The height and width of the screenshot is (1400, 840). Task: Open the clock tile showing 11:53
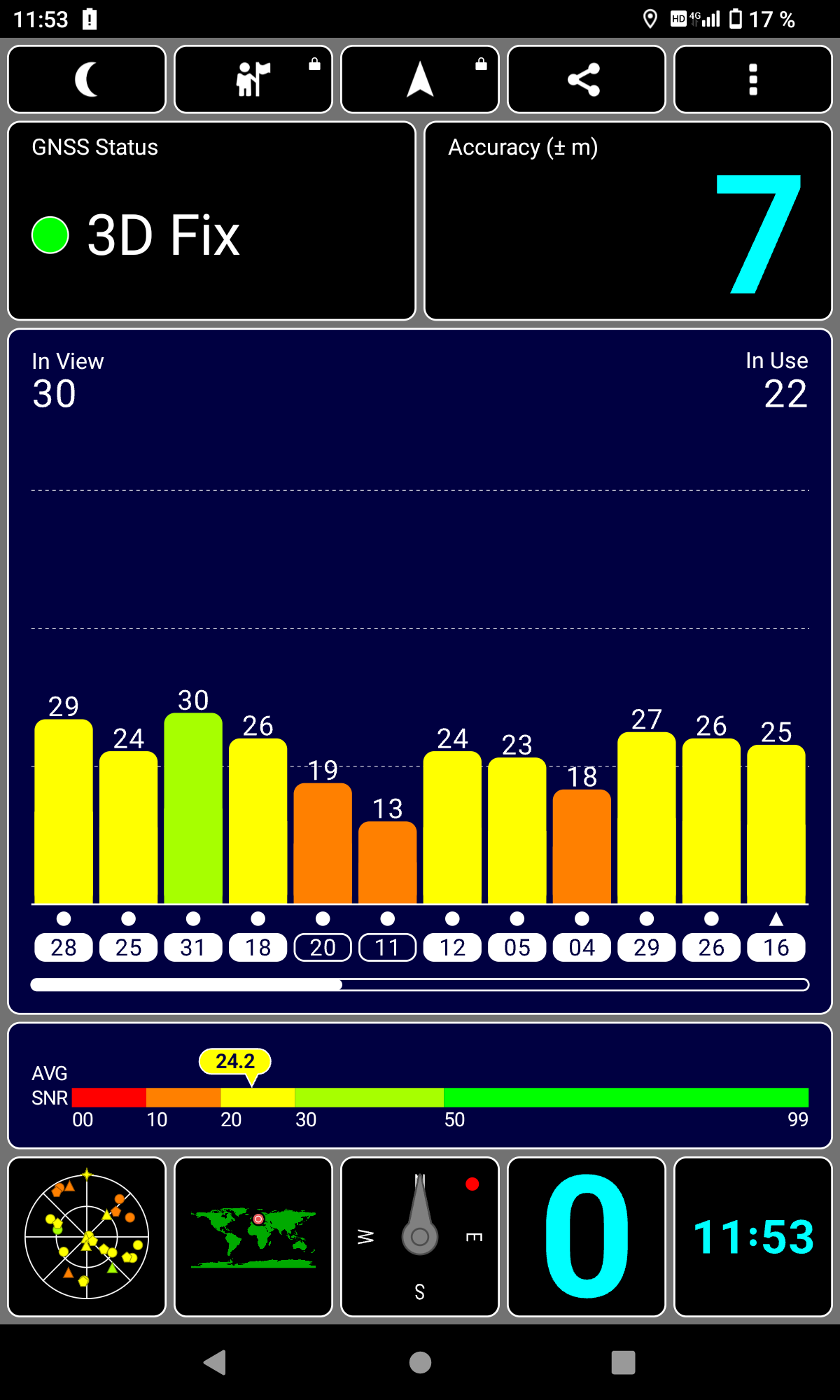pyautogui.click(x=753, y=1237)
